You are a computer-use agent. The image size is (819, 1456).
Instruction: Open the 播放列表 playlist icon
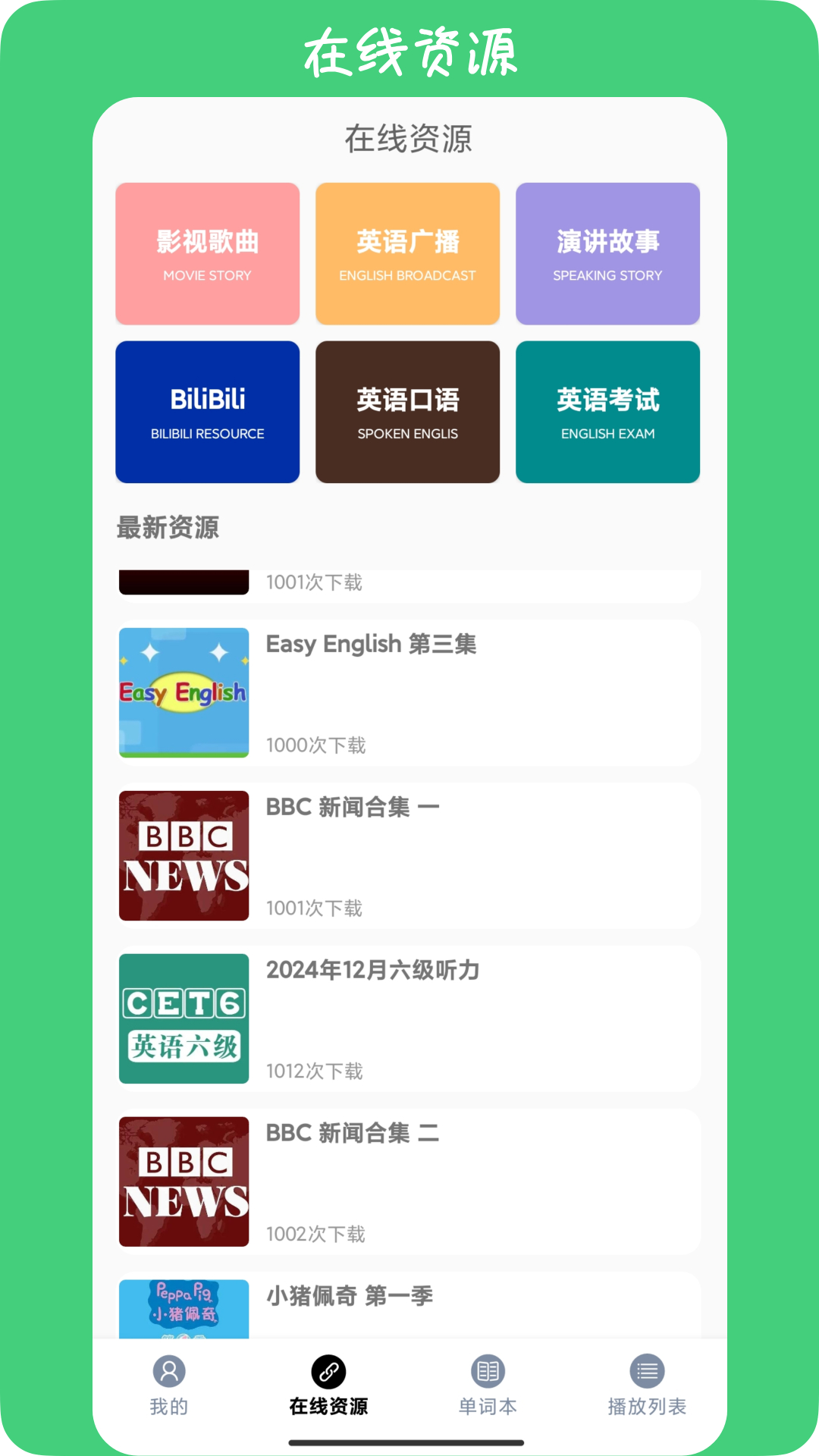click(646, 1371)
